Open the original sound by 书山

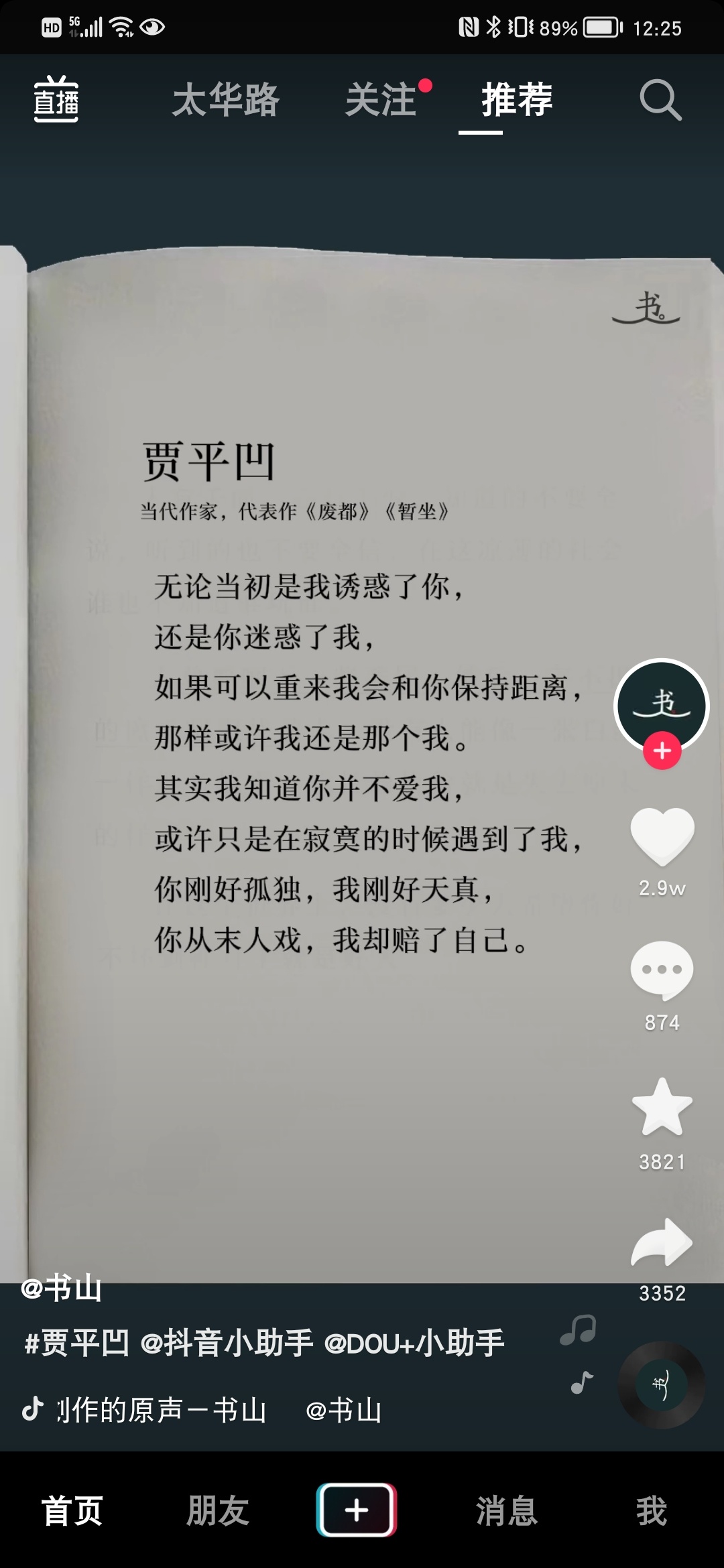pyautogui.click(x=161, y=1410)
